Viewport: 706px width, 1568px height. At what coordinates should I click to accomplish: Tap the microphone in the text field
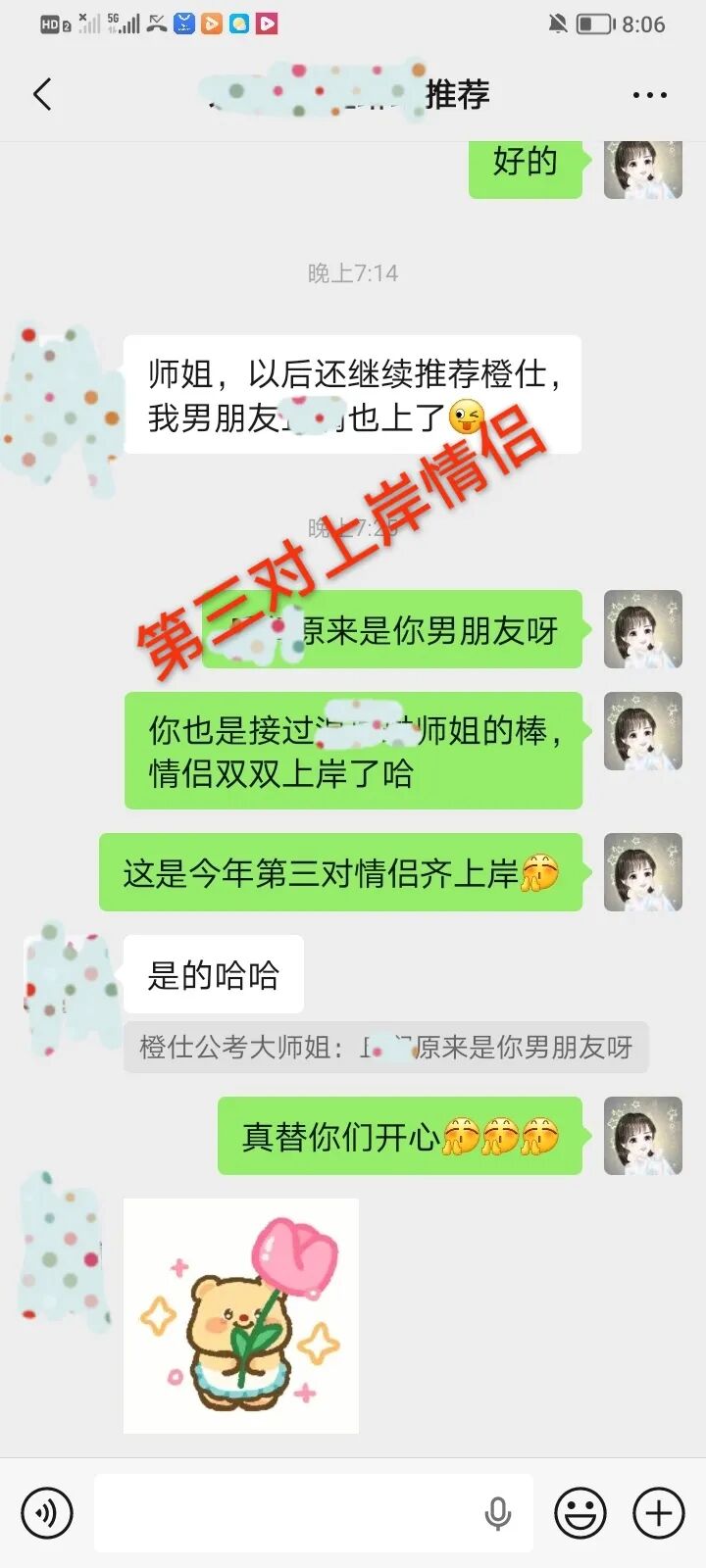(x=497, y=1513)
